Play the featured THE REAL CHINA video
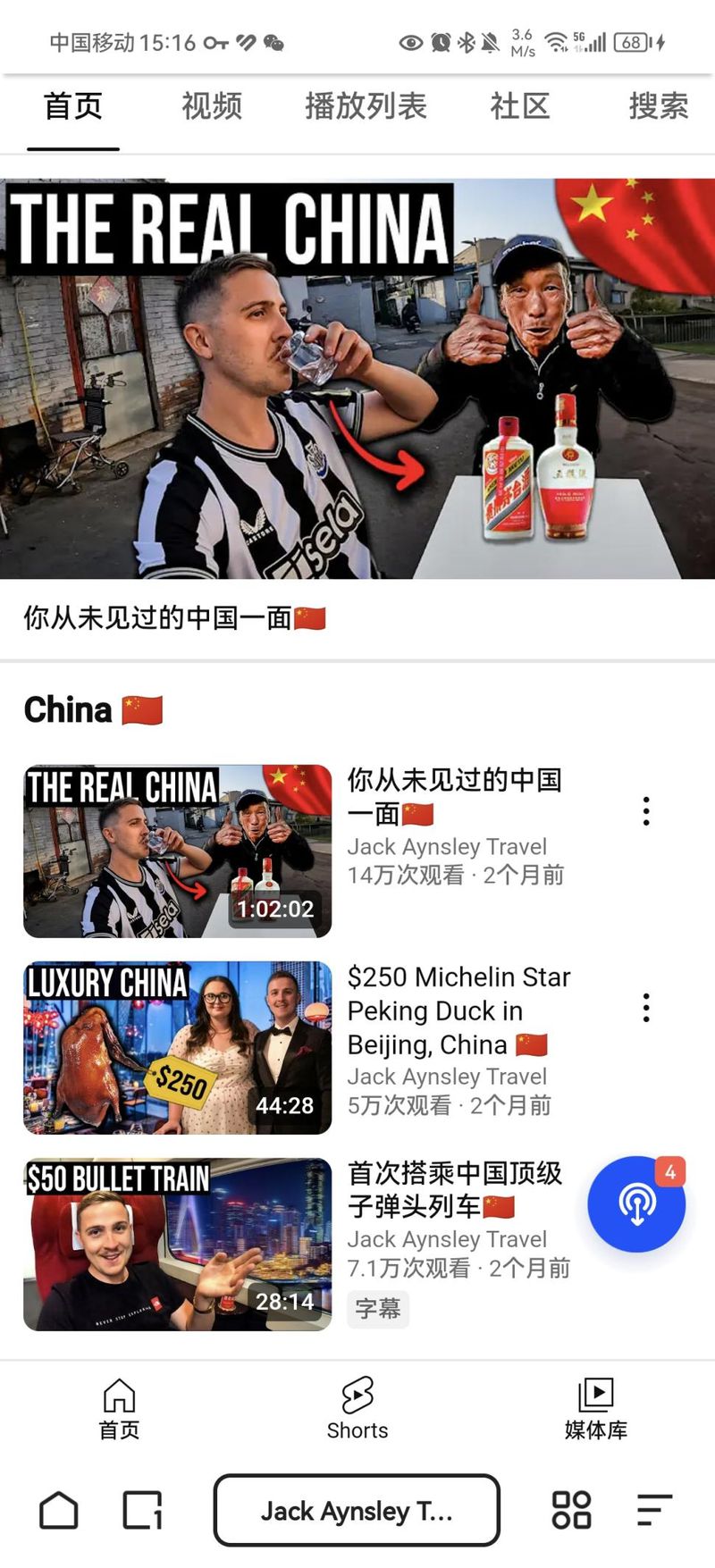Screen dimensions: 715x1568 click(357, 379)
